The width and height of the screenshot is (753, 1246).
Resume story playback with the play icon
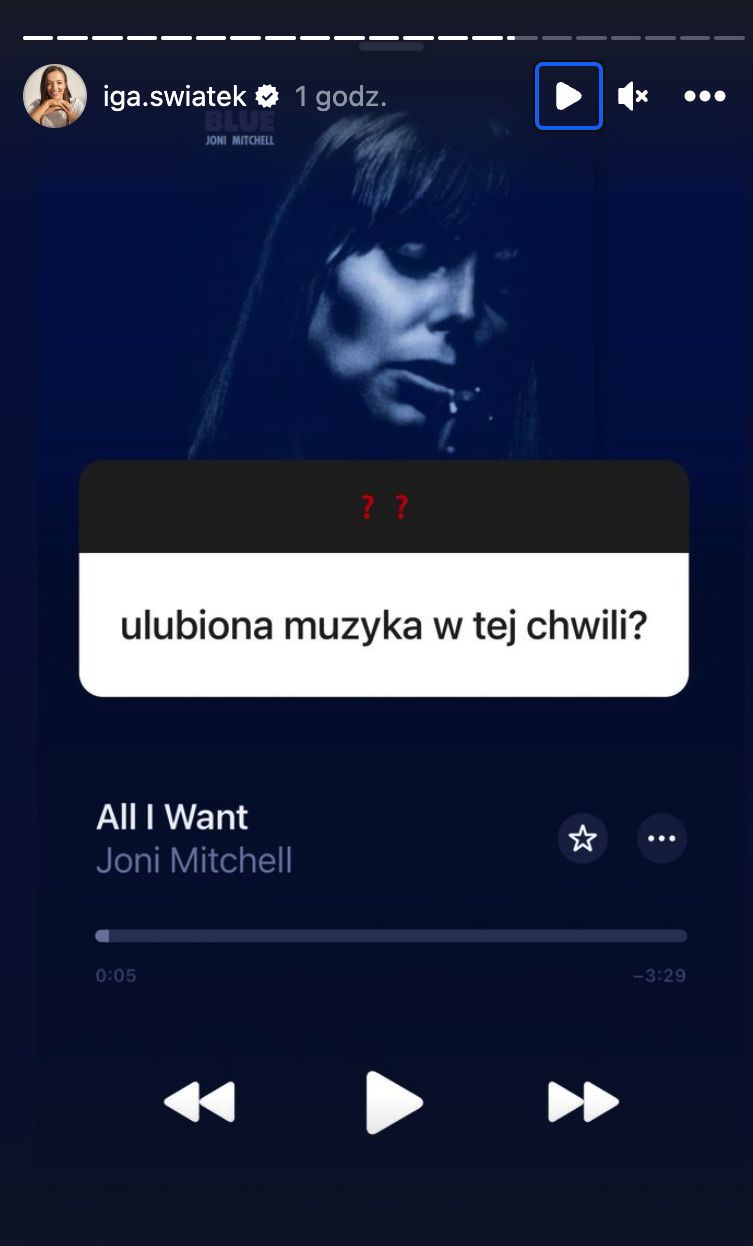(568, 96)
